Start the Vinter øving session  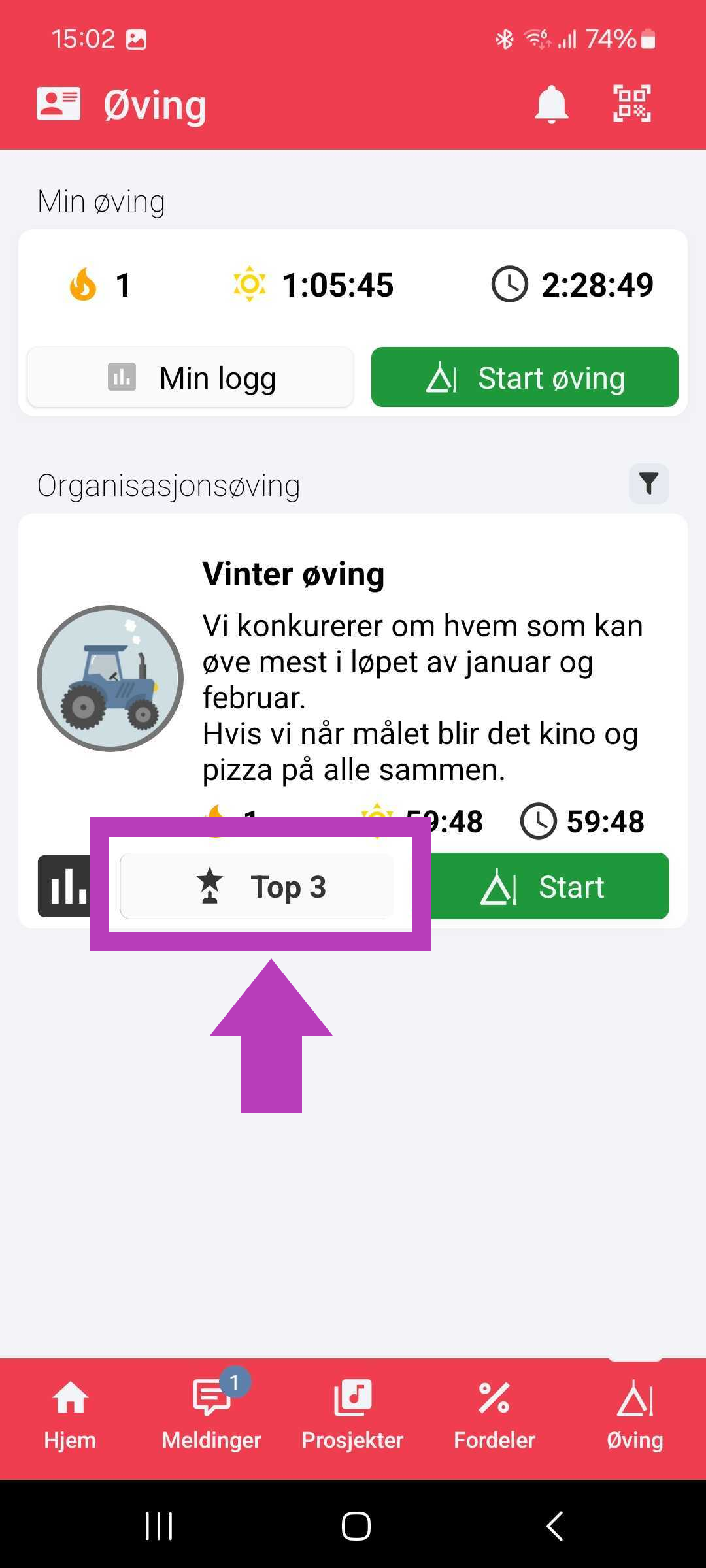point(550,887)
